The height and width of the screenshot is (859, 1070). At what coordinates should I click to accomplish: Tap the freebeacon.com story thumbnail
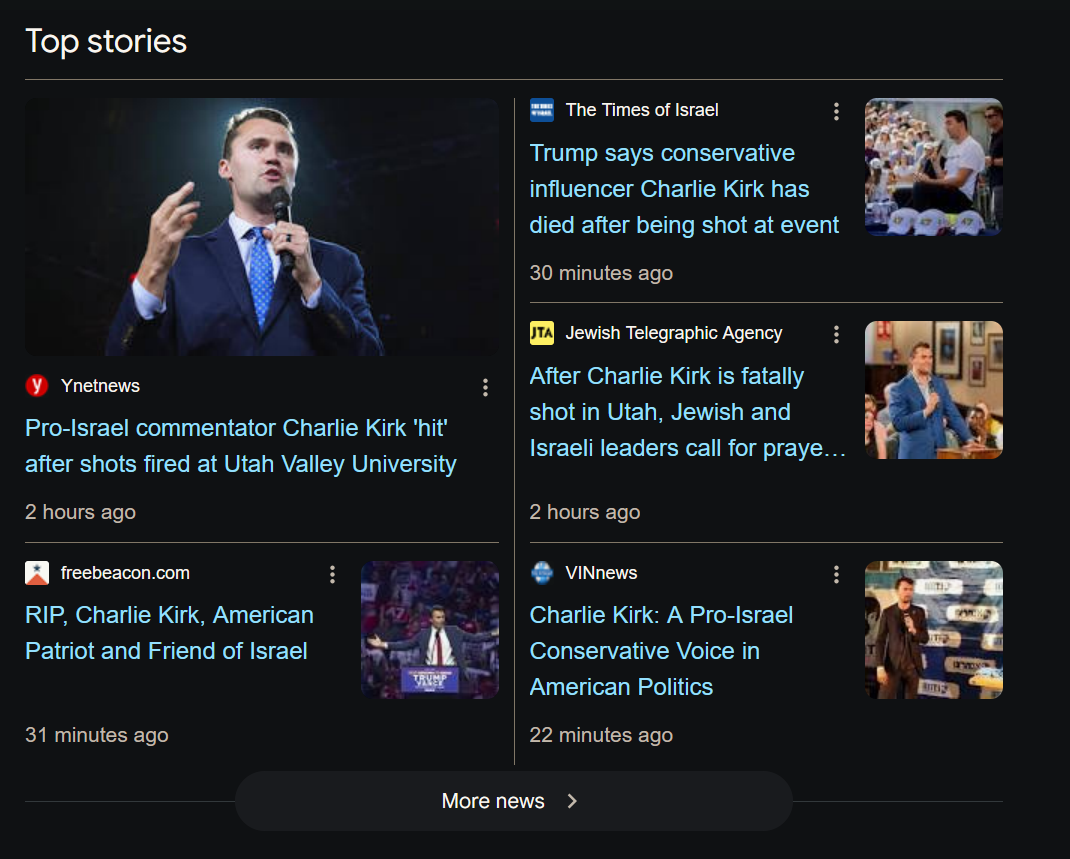click(x=429, y=630)
